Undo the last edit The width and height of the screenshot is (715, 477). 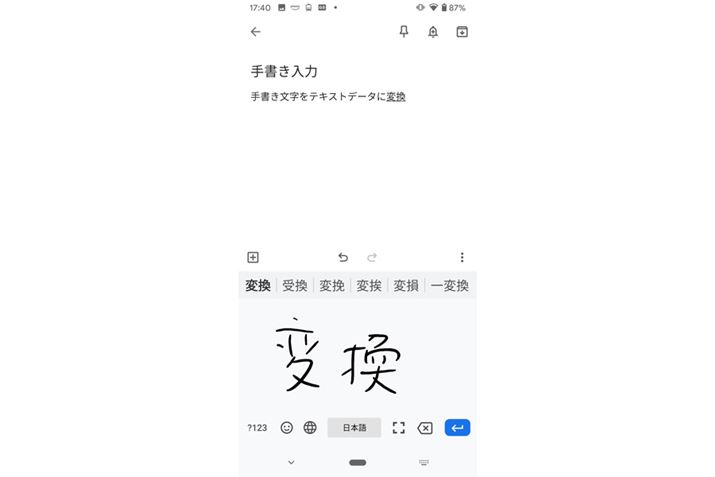(343, 257)
